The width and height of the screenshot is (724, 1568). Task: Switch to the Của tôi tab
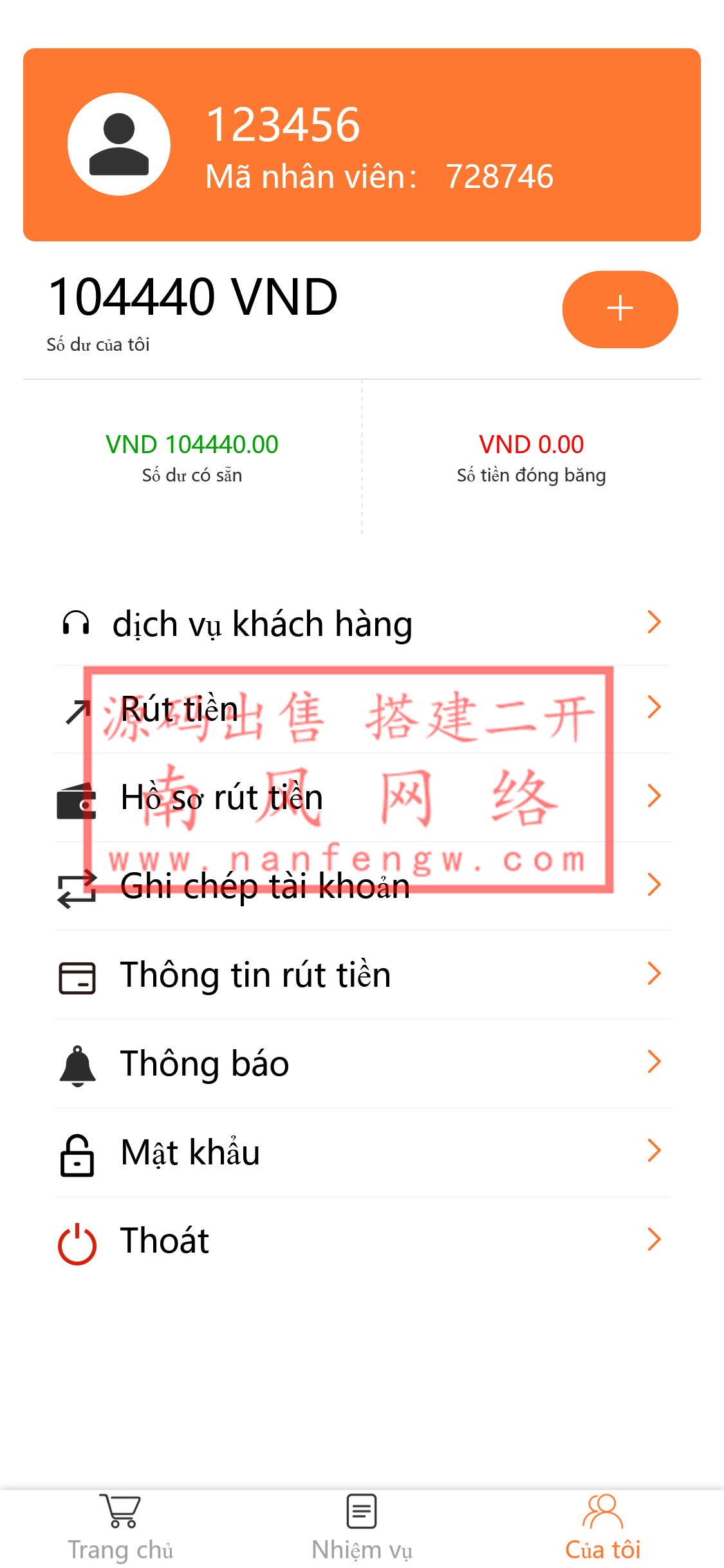602,1529
